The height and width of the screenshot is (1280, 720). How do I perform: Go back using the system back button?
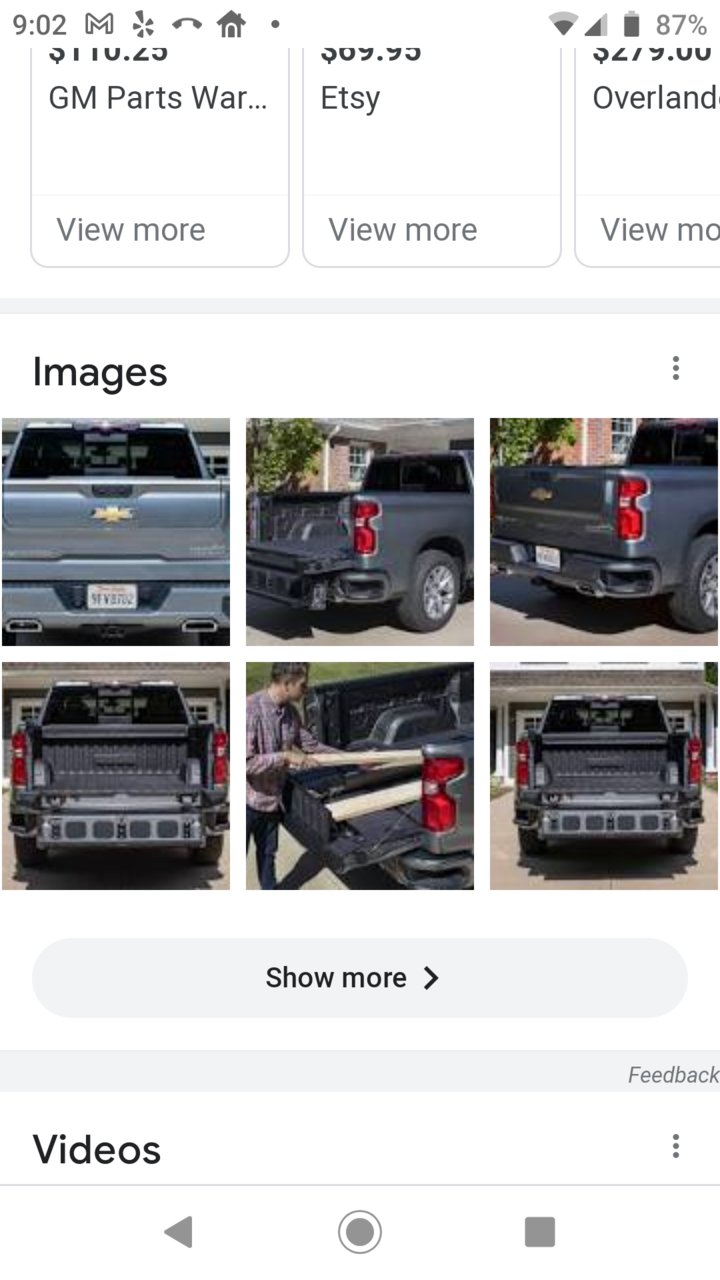(x=179, y=1232)
